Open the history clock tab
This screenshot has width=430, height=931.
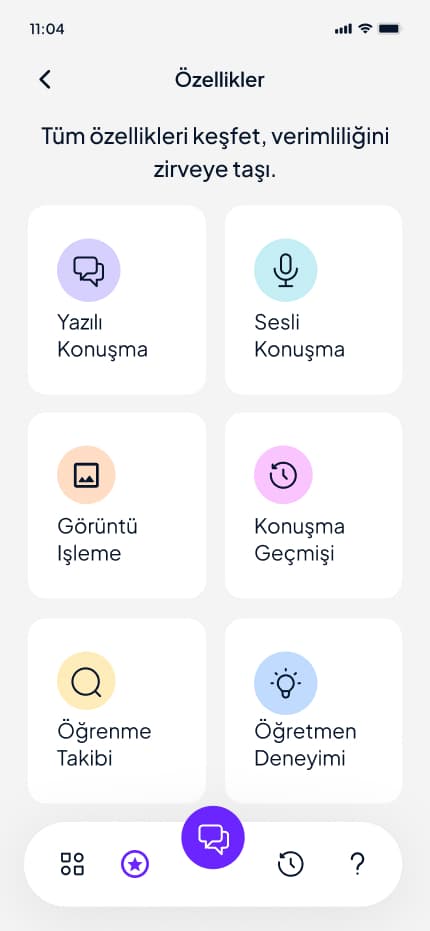(x=290, y=864)
